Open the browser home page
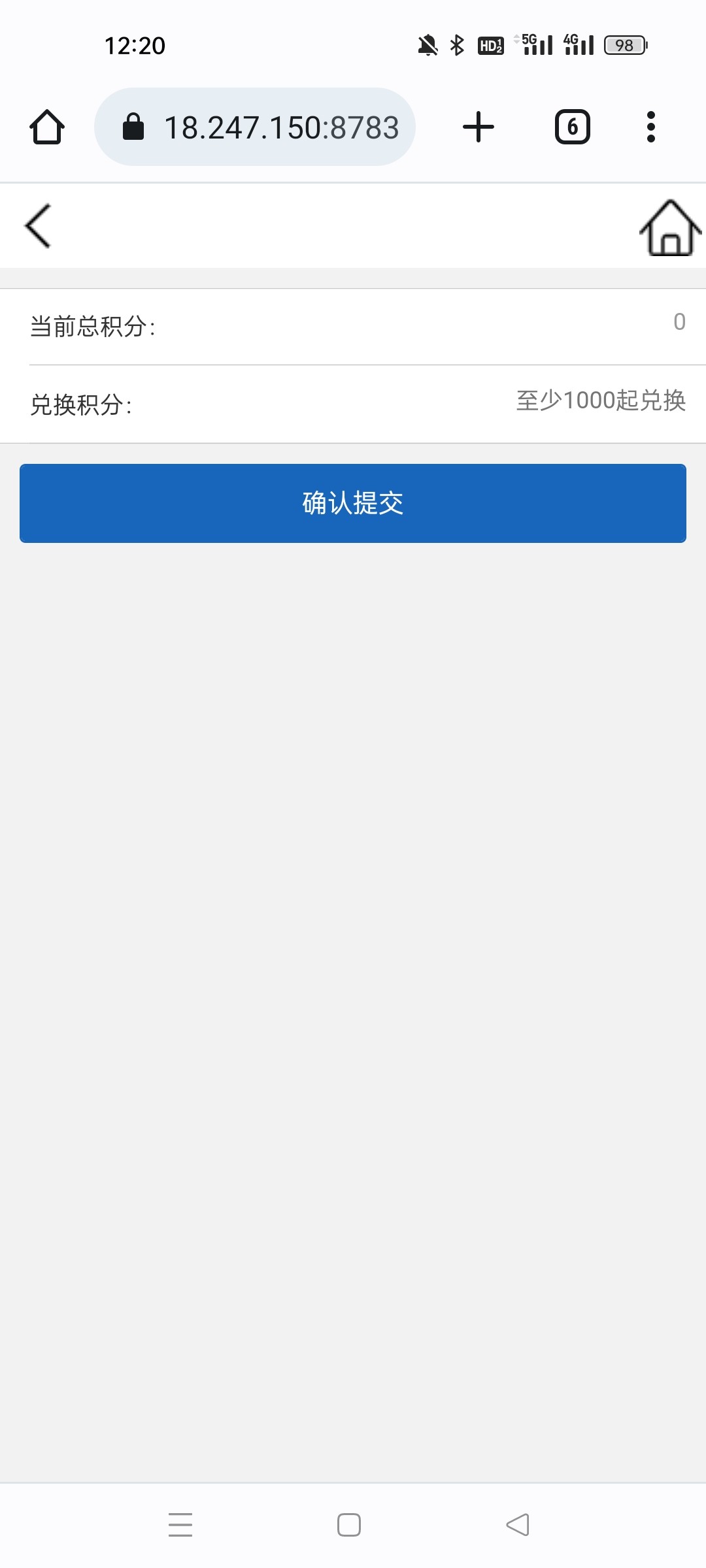The height and width of the screenshot is (1568, 706). [47, 127]
